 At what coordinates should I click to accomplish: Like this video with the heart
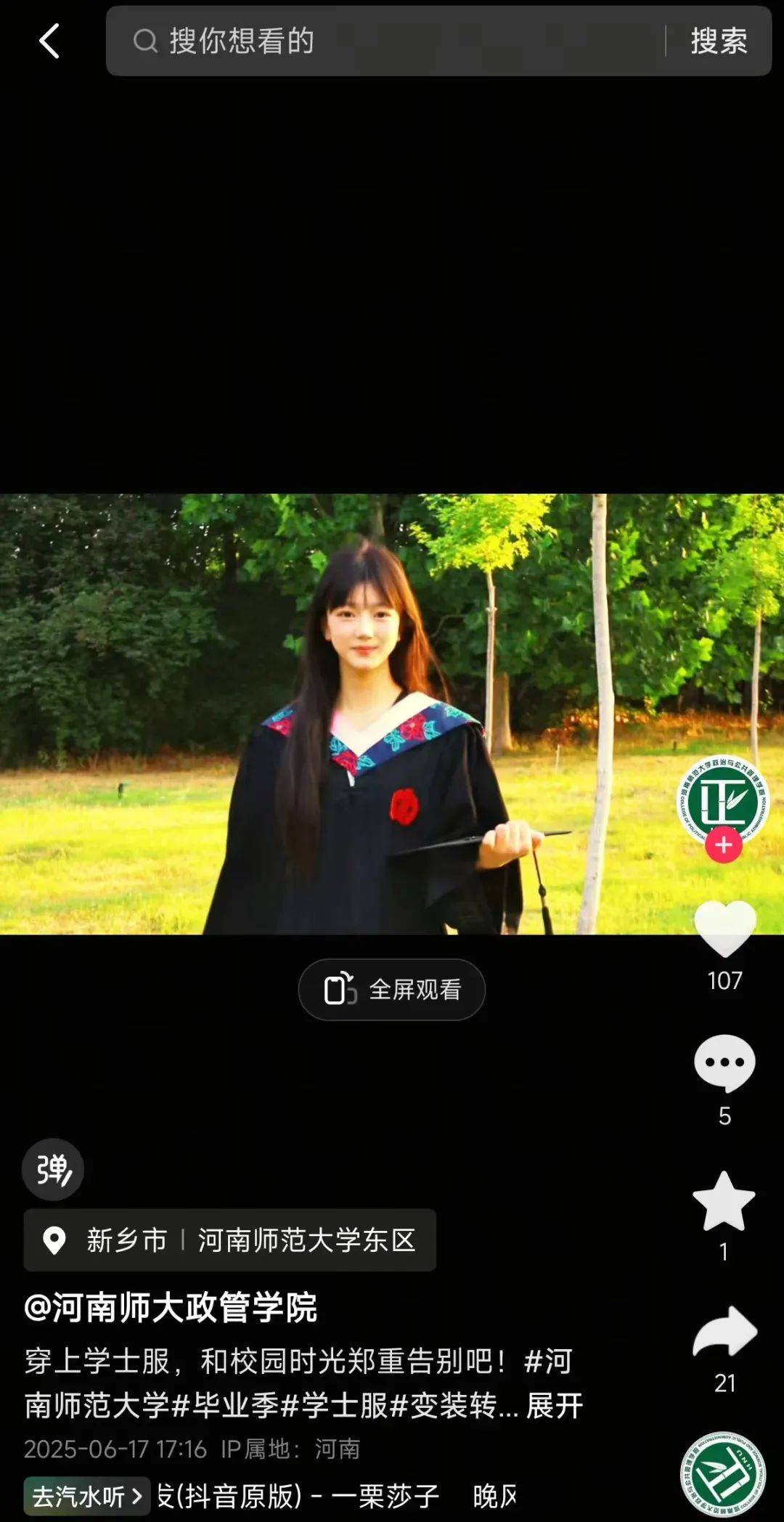point(724,928)
